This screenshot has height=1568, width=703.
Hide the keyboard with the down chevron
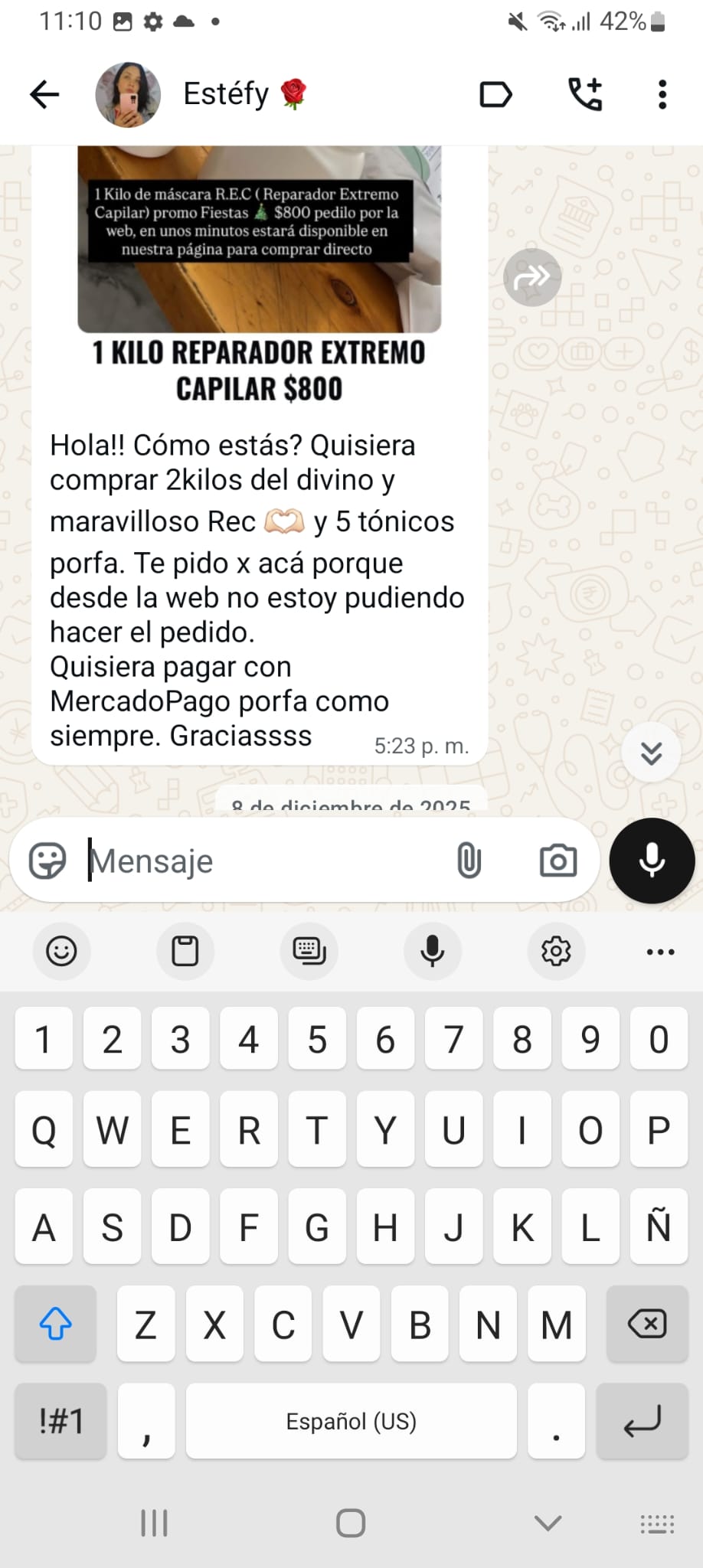pos(548,1523)
